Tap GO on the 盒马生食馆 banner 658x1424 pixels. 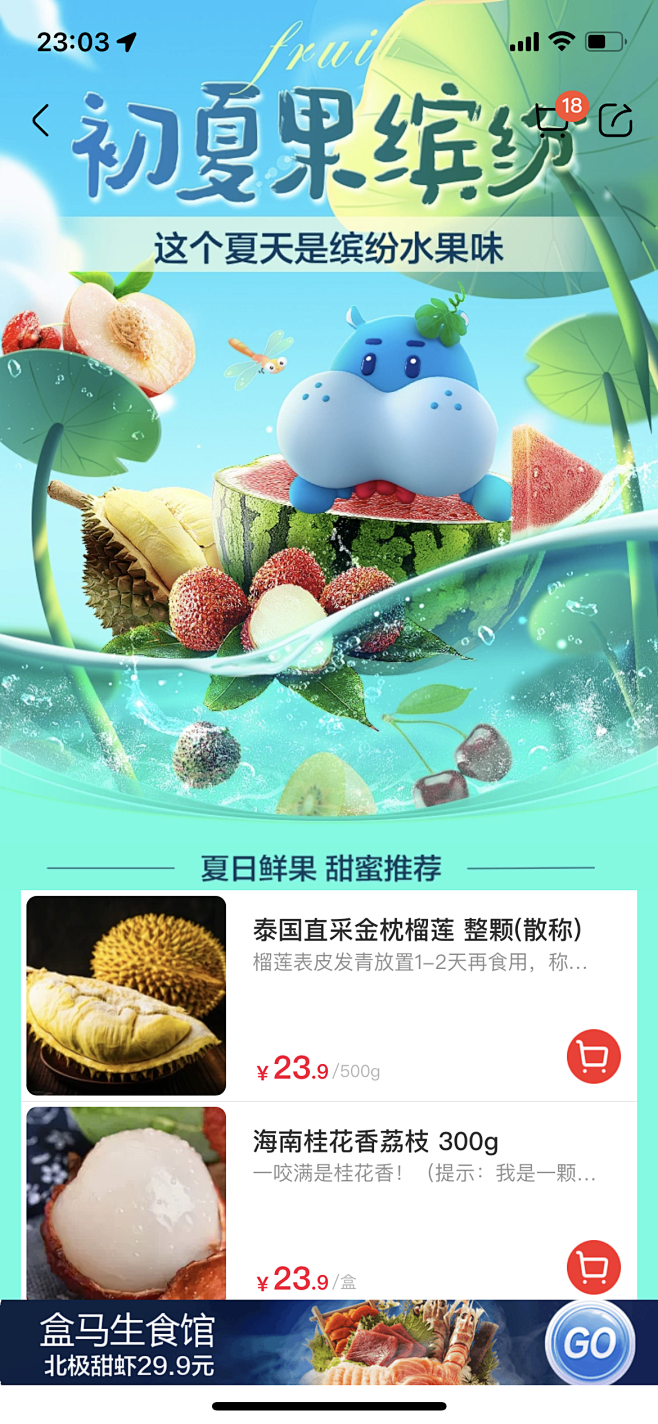click(x=590, y=1343)
